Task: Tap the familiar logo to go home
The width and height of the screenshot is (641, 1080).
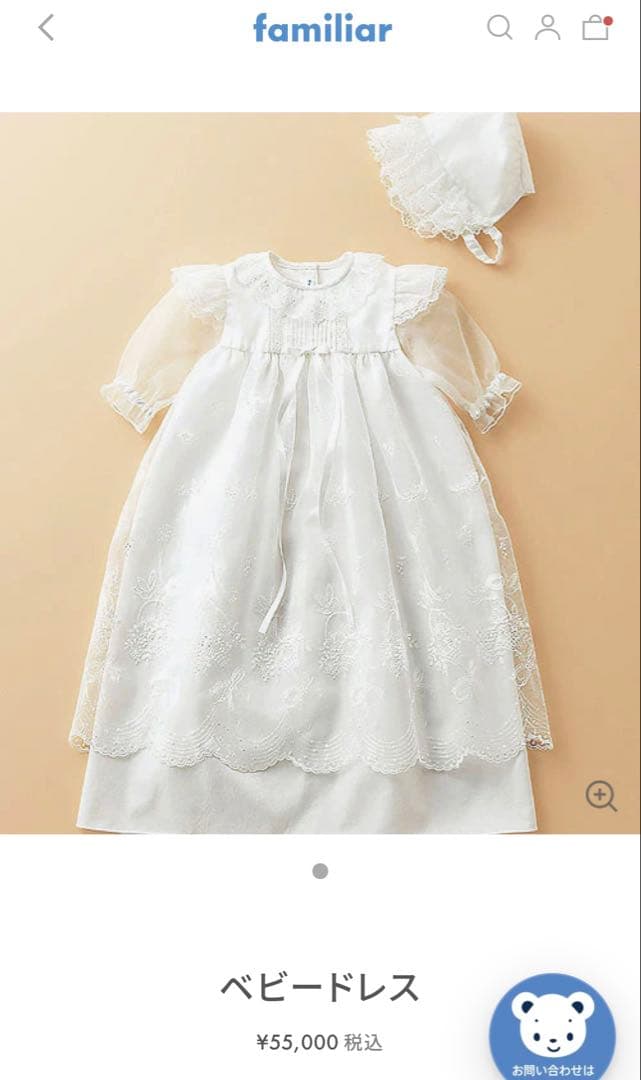Action: (x=322, y=28)
